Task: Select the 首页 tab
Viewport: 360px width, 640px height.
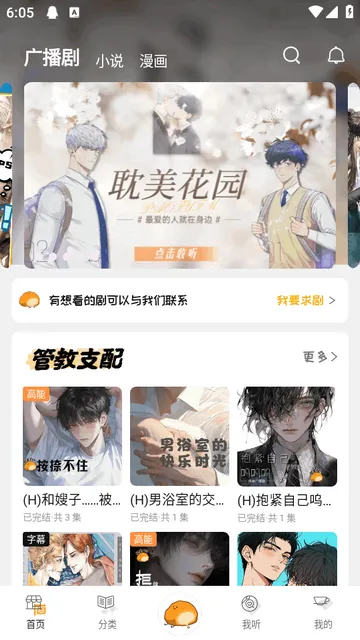Action: point(36,612)
